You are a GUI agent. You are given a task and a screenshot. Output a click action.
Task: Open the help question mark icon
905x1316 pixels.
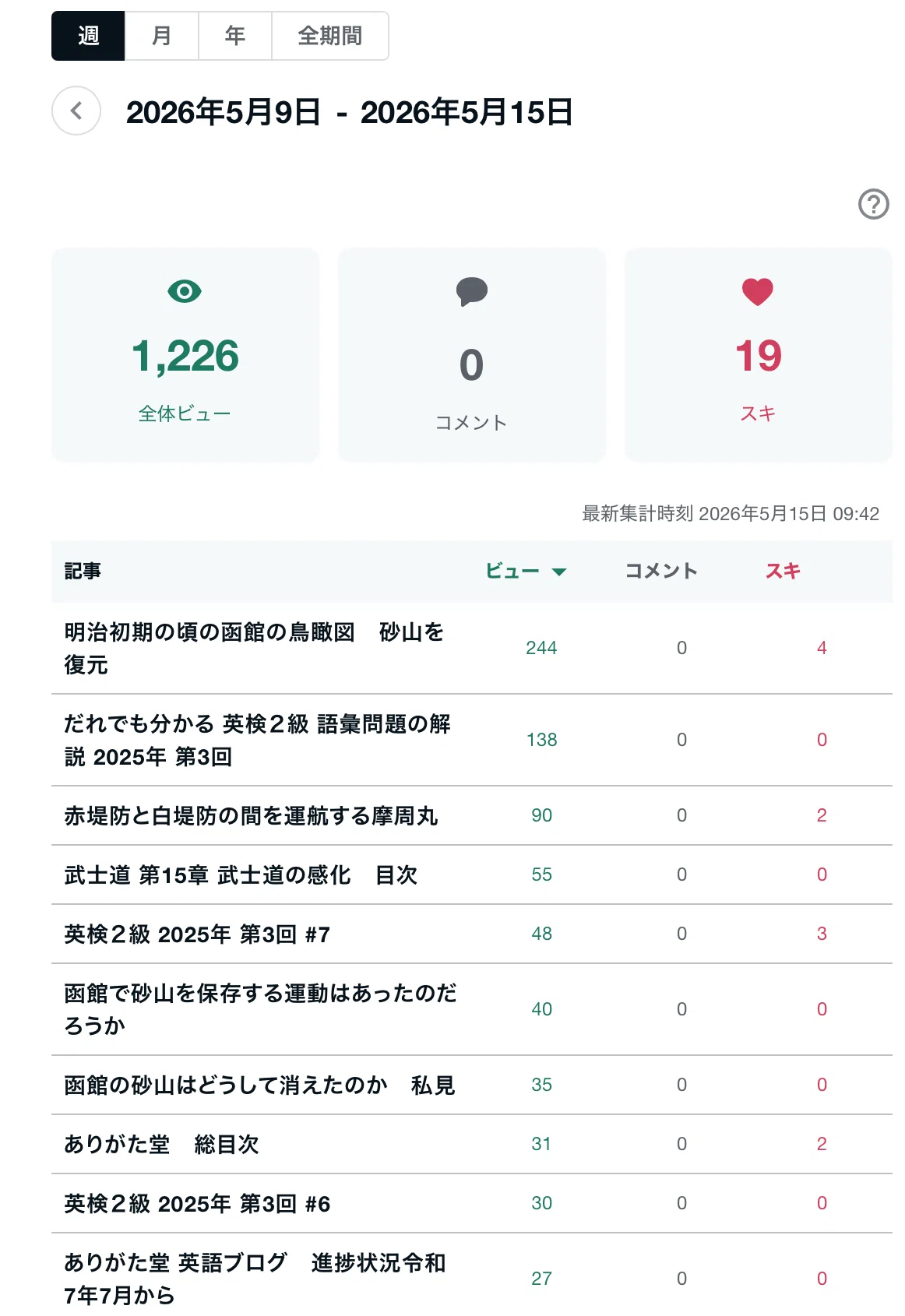(x=873, y=204)
